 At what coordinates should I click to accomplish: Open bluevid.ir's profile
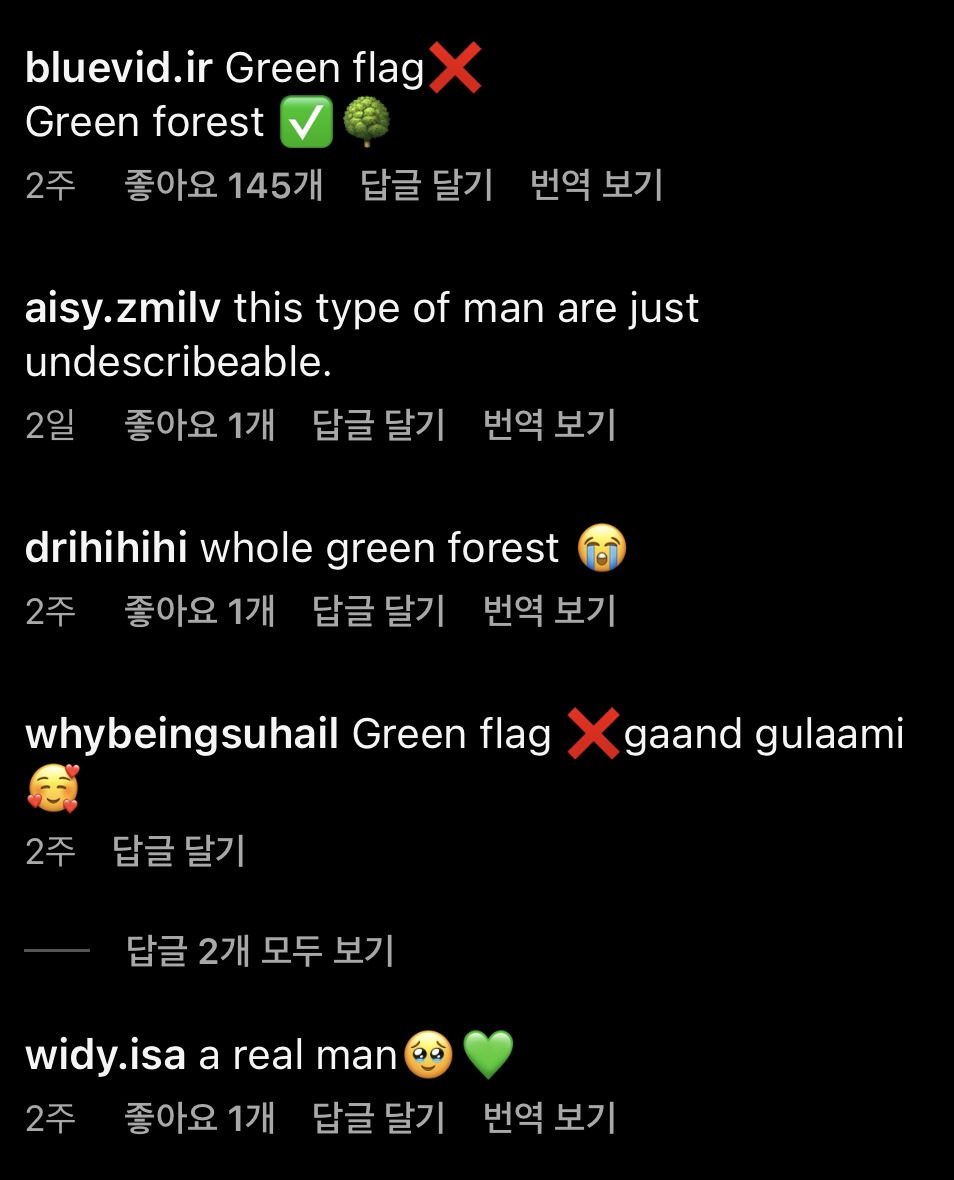[x=119, y=69]
